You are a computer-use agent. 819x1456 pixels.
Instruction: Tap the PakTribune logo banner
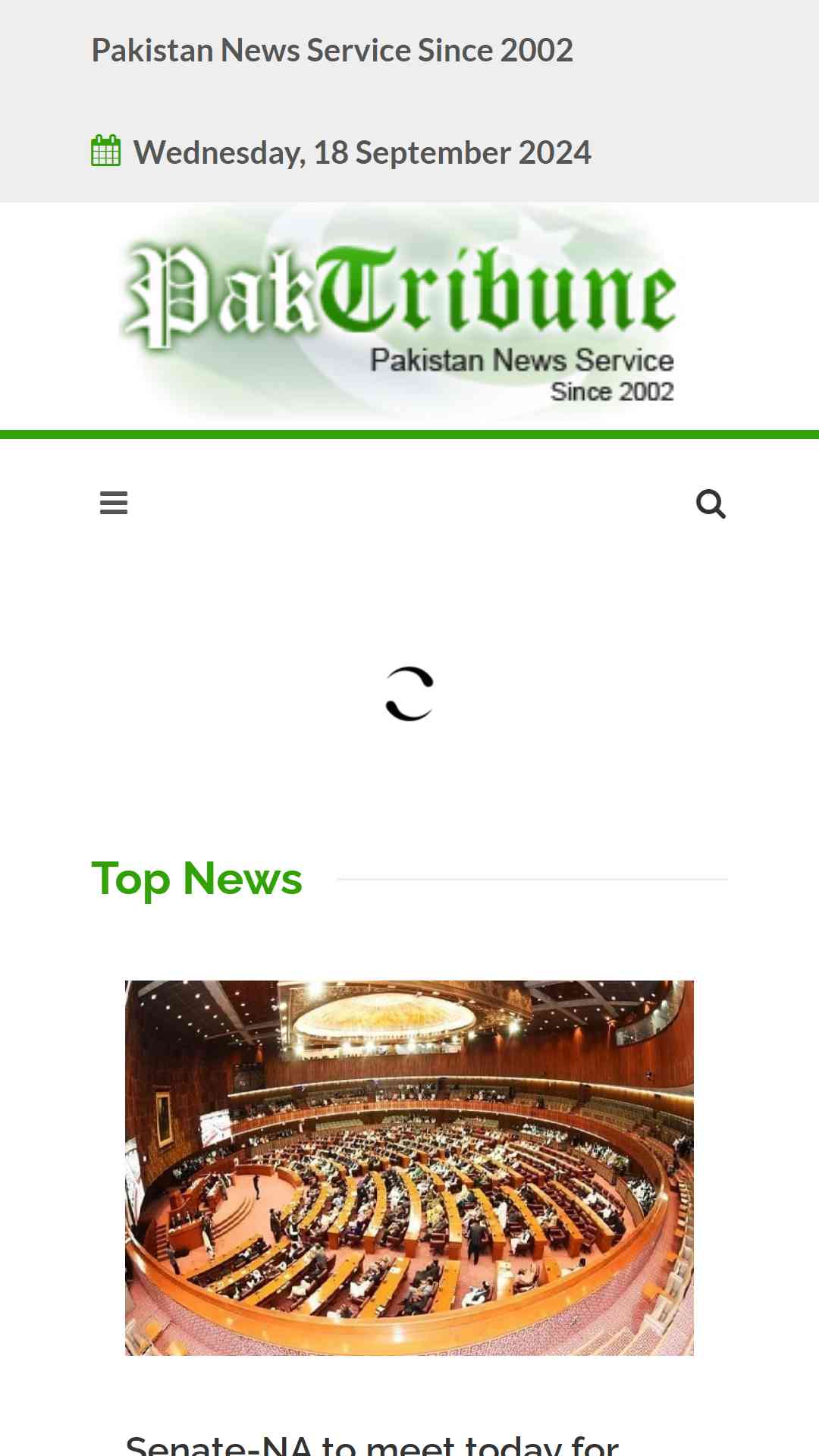[400, 312]
